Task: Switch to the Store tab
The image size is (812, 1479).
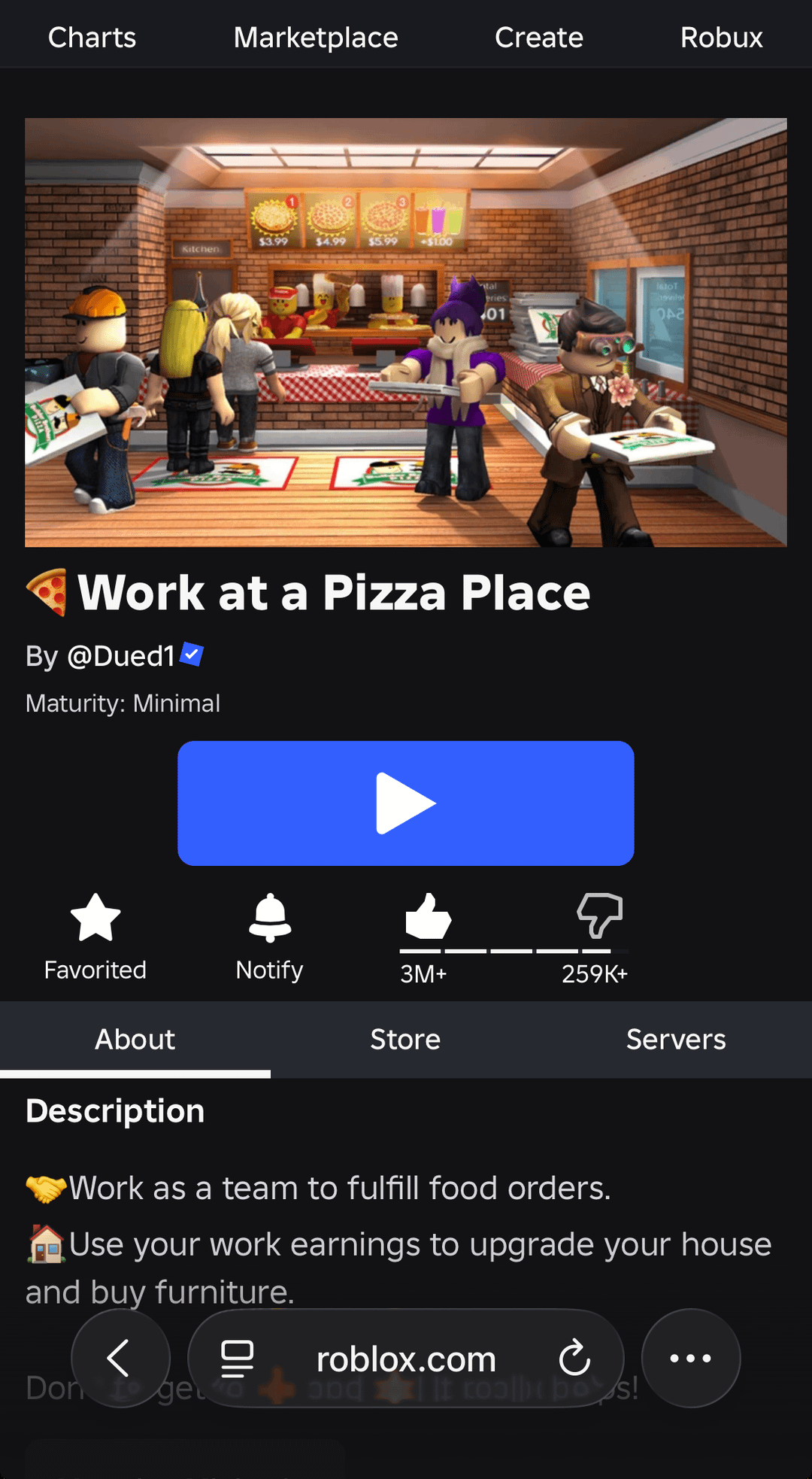Action: click(x=405, y=1039)
